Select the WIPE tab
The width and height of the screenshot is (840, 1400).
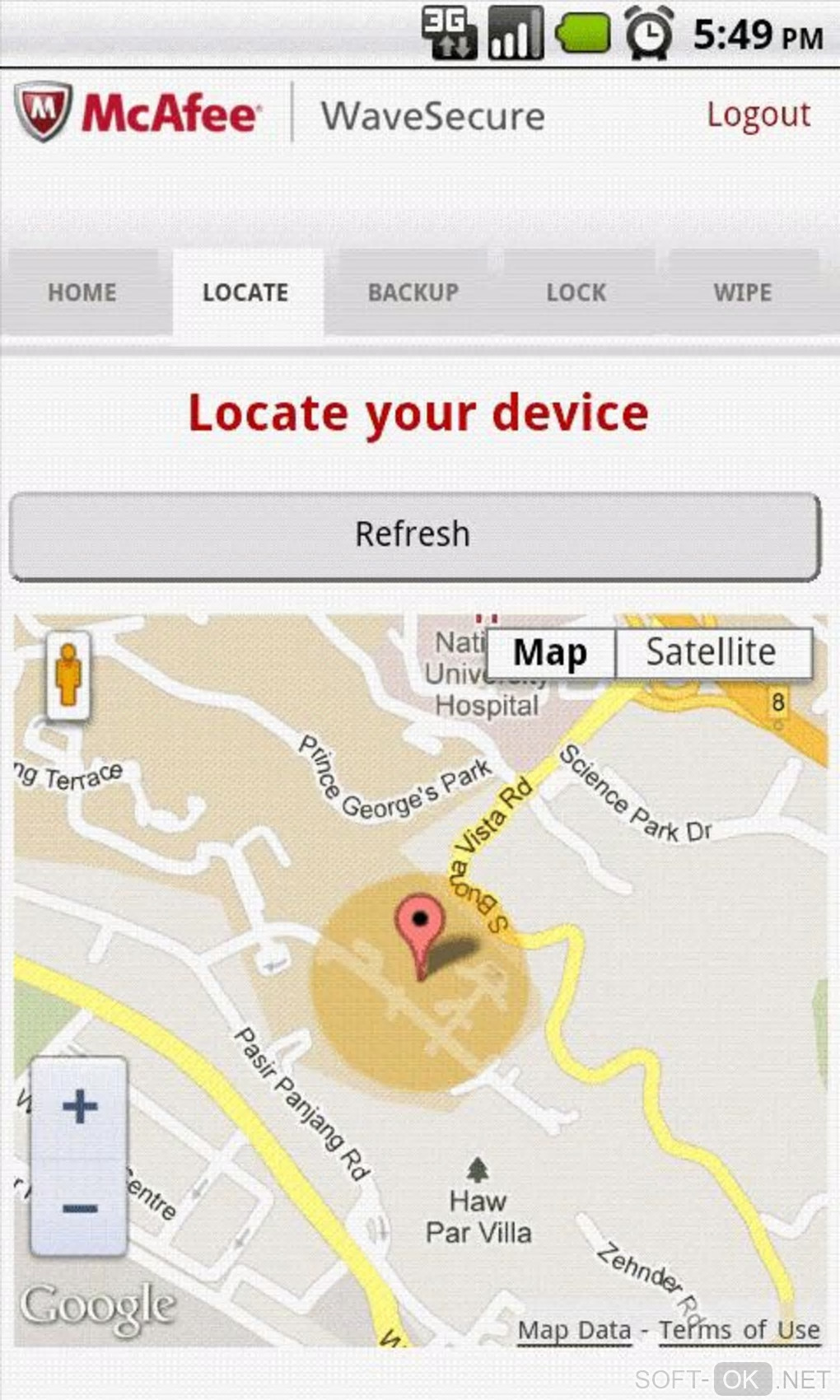(x=743, y=293)
